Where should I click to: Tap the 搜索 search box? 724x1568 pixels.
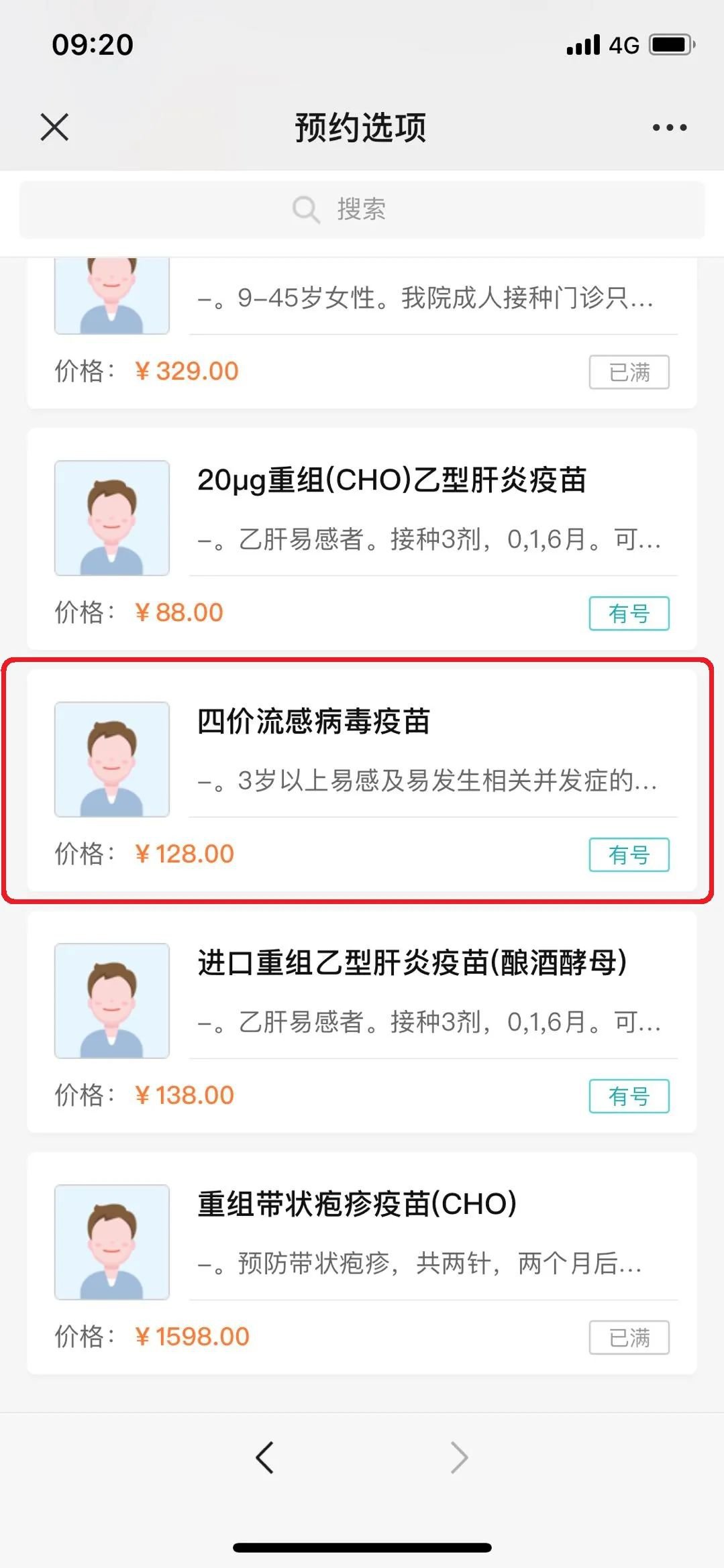[x=362, y=209]
